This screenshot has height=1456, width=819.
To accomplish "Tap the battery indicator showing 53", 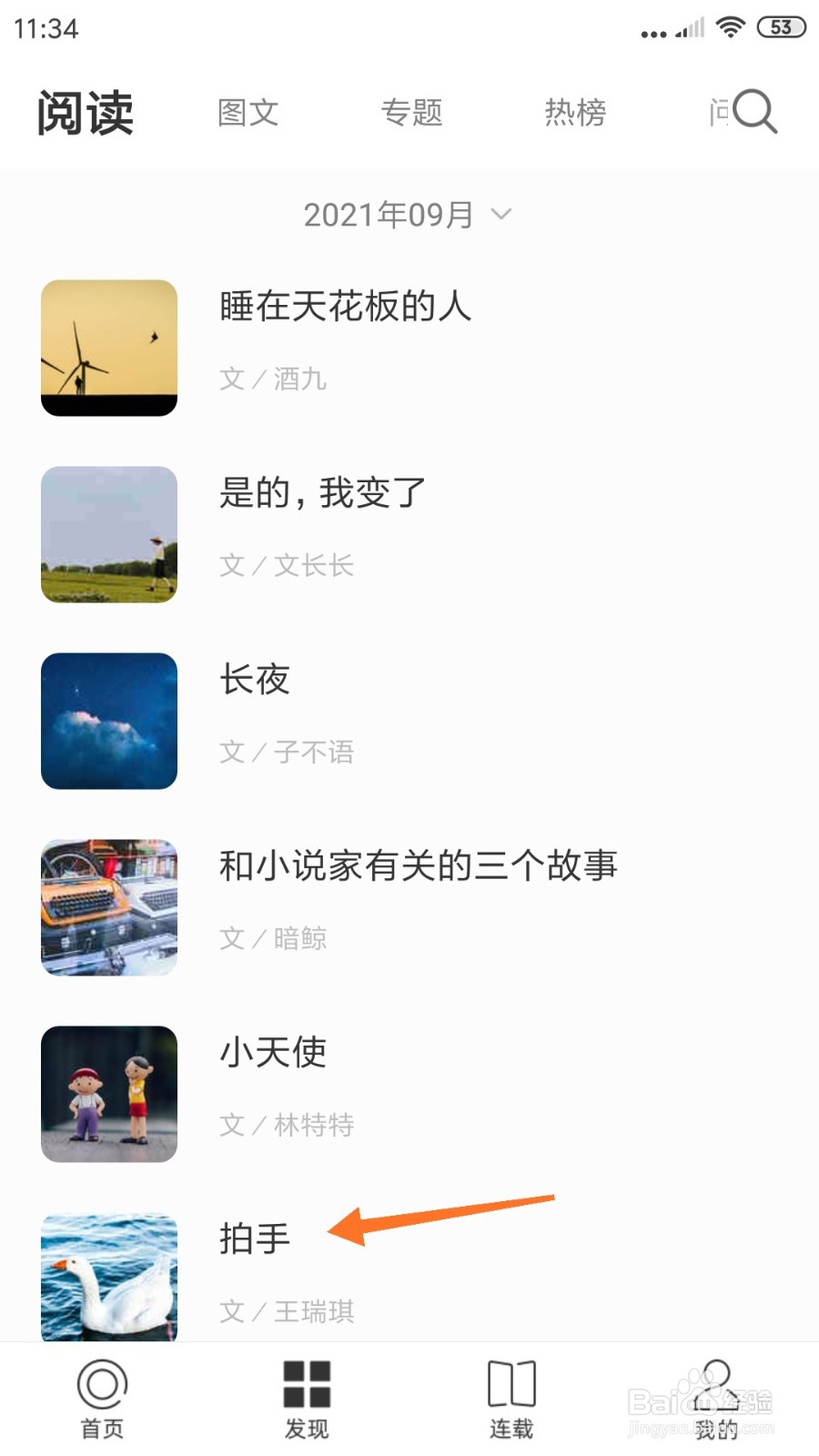I will click(x=780, y=27).
